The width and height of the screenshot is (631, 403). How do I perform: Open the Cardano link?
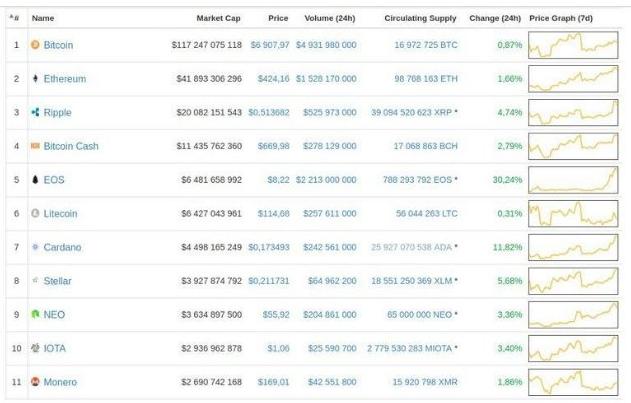[x=62, y=247]
